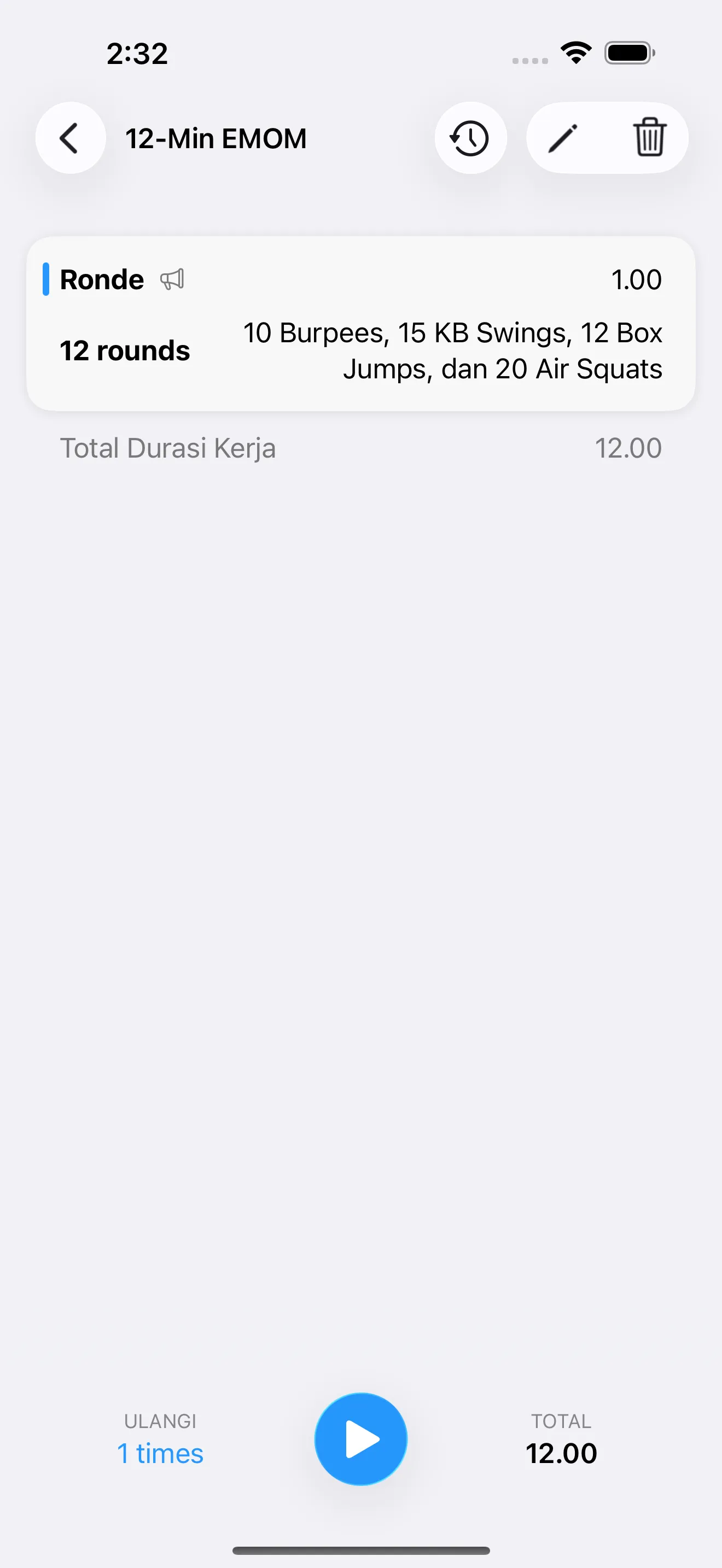722x1568 pixels.
Task: Select the 12-Min EMOM title
Action: [216, 138]
